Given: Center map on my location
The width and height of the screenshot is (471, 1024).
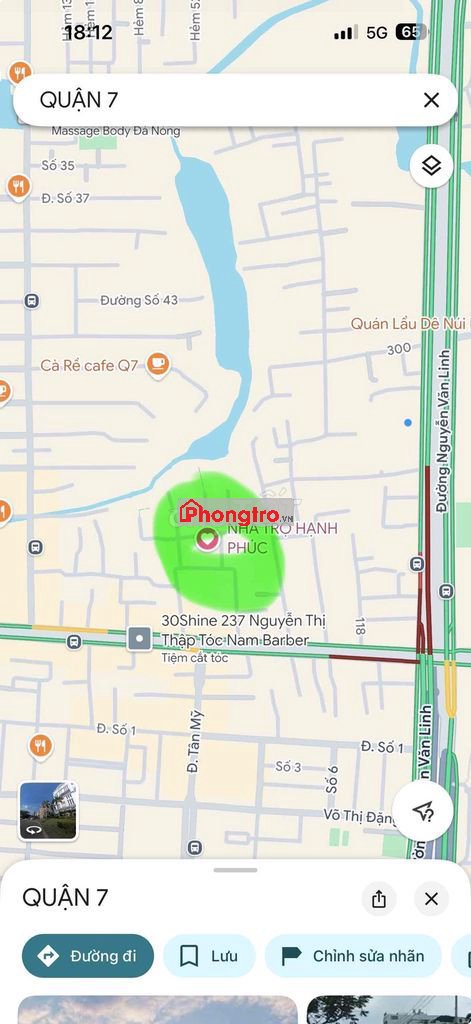Looking at the screenshot, I should [423, 812].
